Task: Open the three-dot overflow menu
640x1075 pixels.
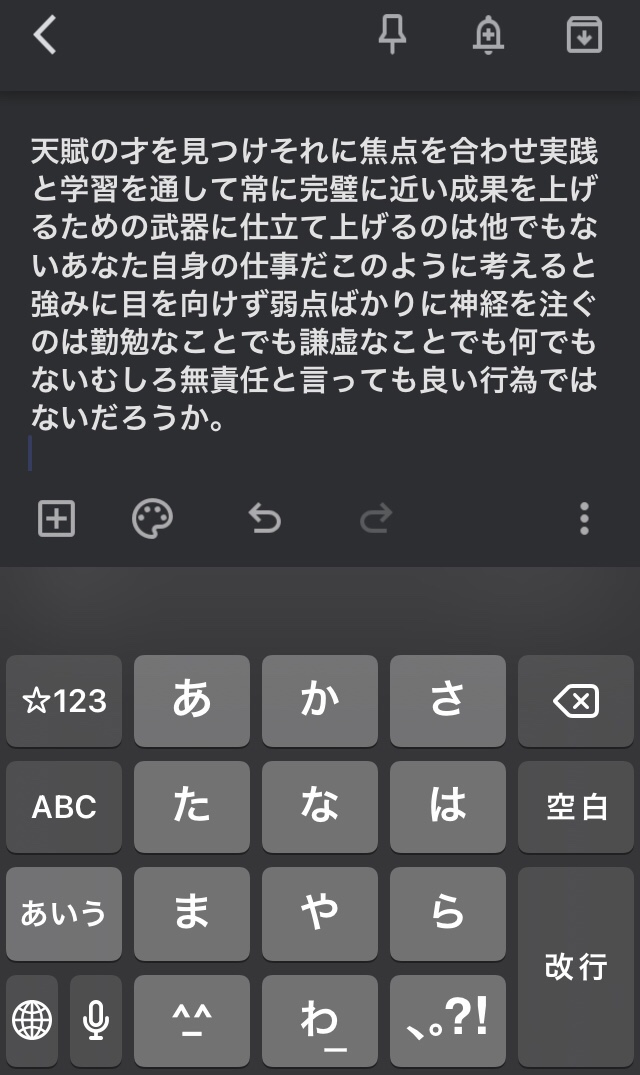Action: [584, 518]
